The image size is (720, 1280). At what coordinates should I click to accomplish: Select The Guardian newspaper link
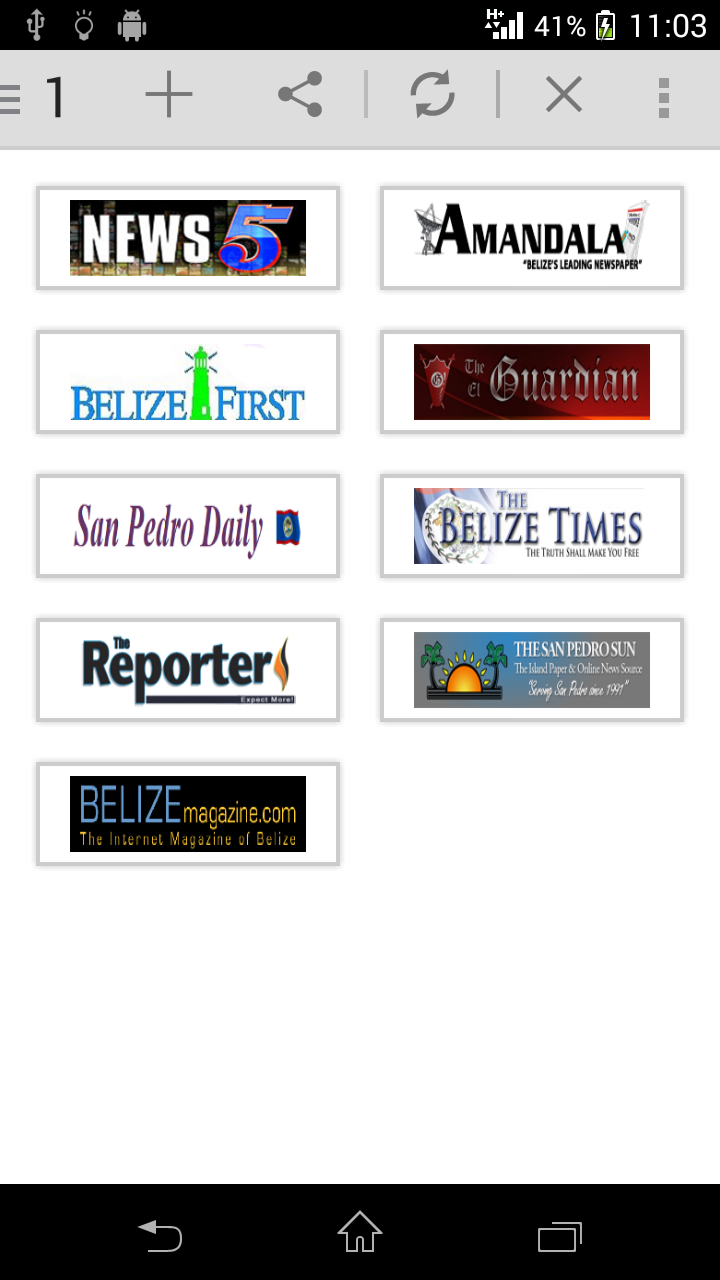531,382
